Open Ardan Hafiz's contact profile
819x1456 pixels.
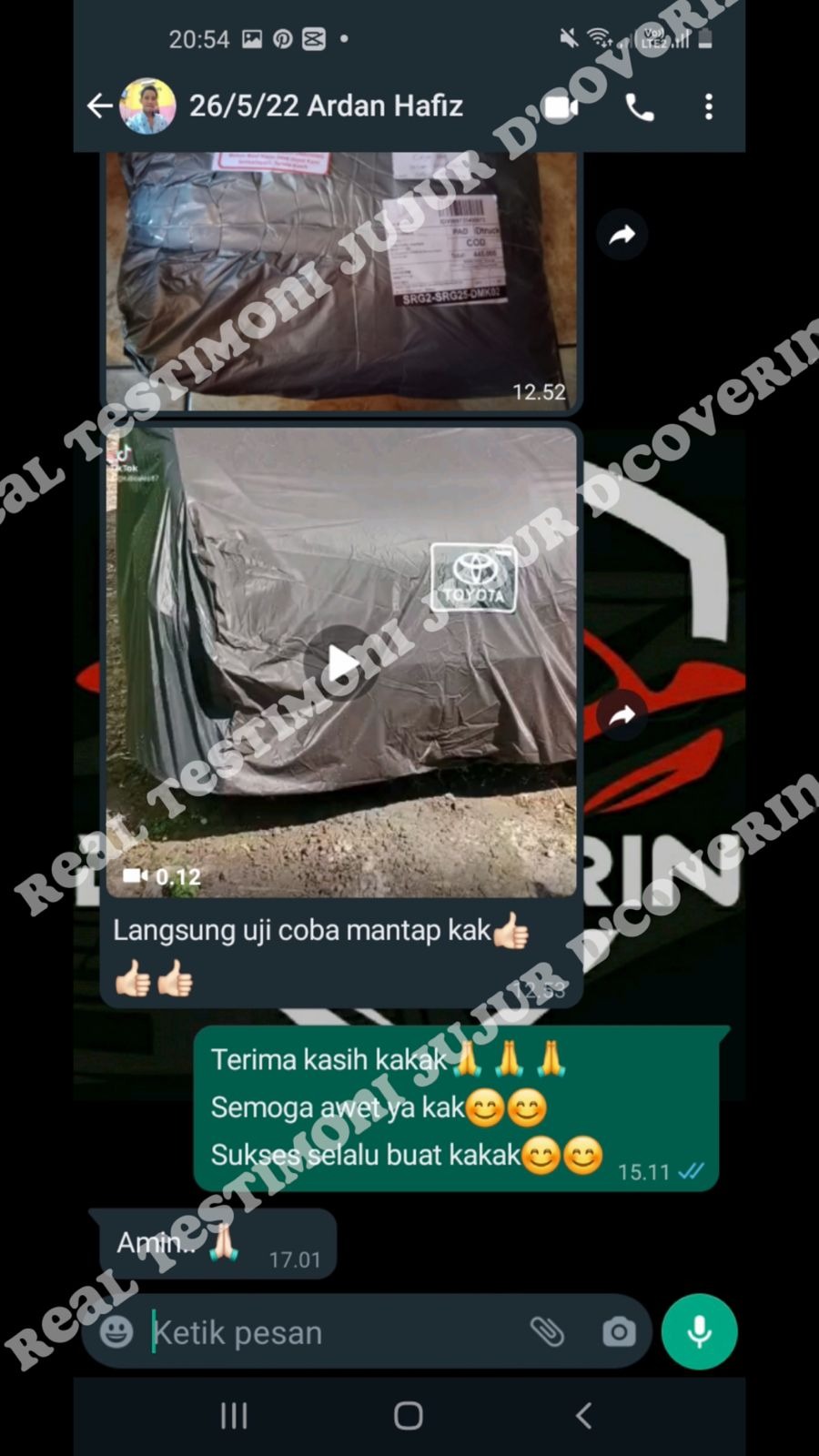326,106
